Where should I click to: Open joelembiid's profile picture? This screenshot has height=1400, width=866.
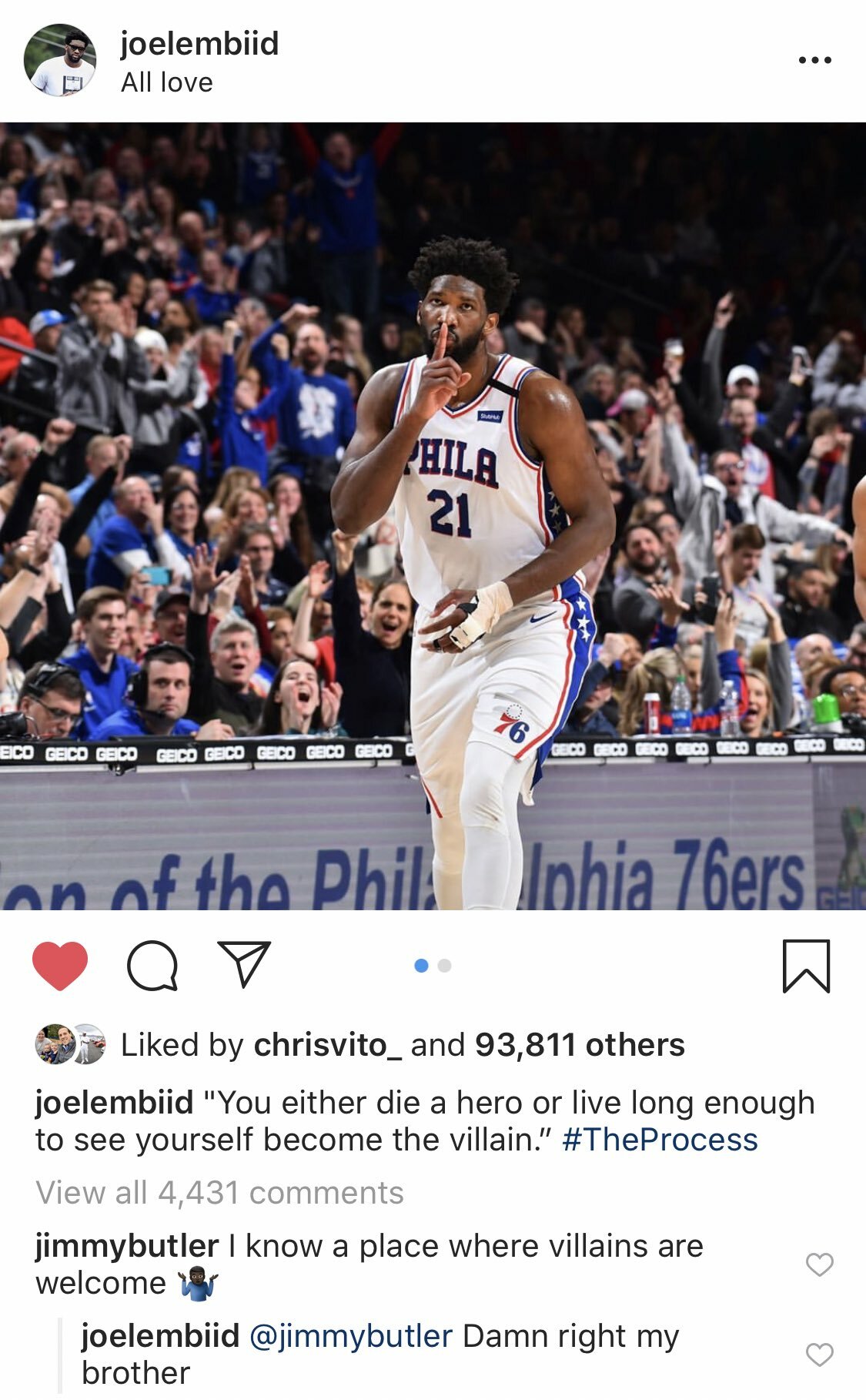pos(60,60)
